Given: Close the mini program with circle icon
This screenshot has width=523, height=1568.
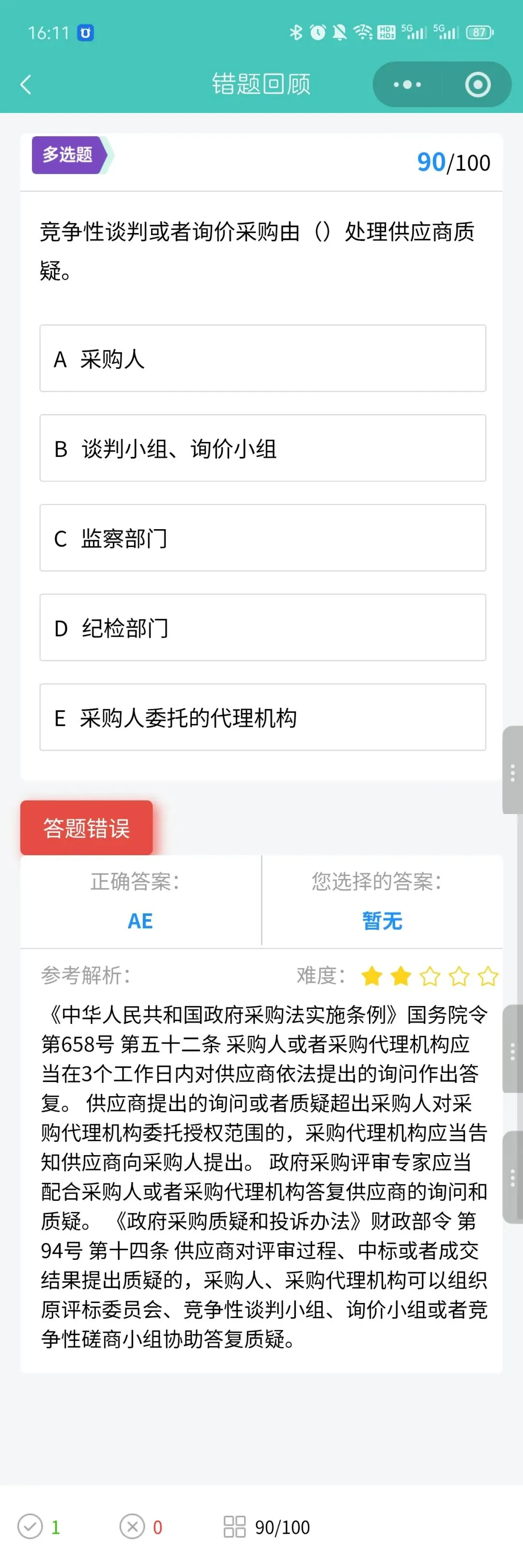Looking at the screenshot, I should click(477, 85).
